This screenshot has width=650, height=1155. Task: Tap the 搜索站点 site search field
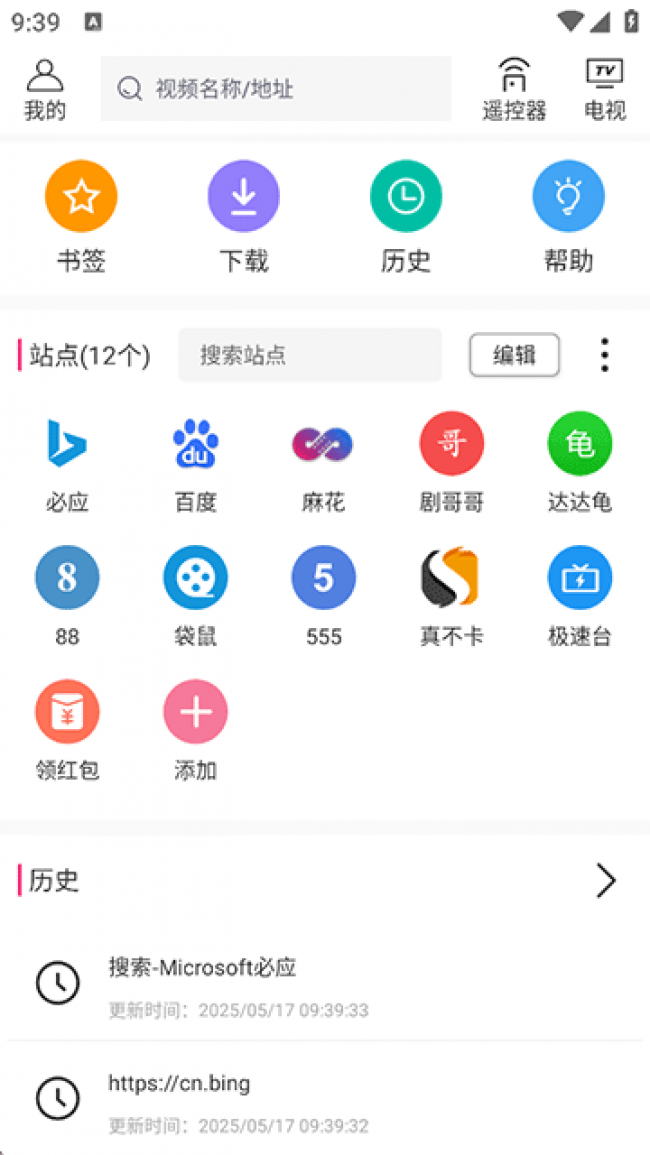[310, 355]
